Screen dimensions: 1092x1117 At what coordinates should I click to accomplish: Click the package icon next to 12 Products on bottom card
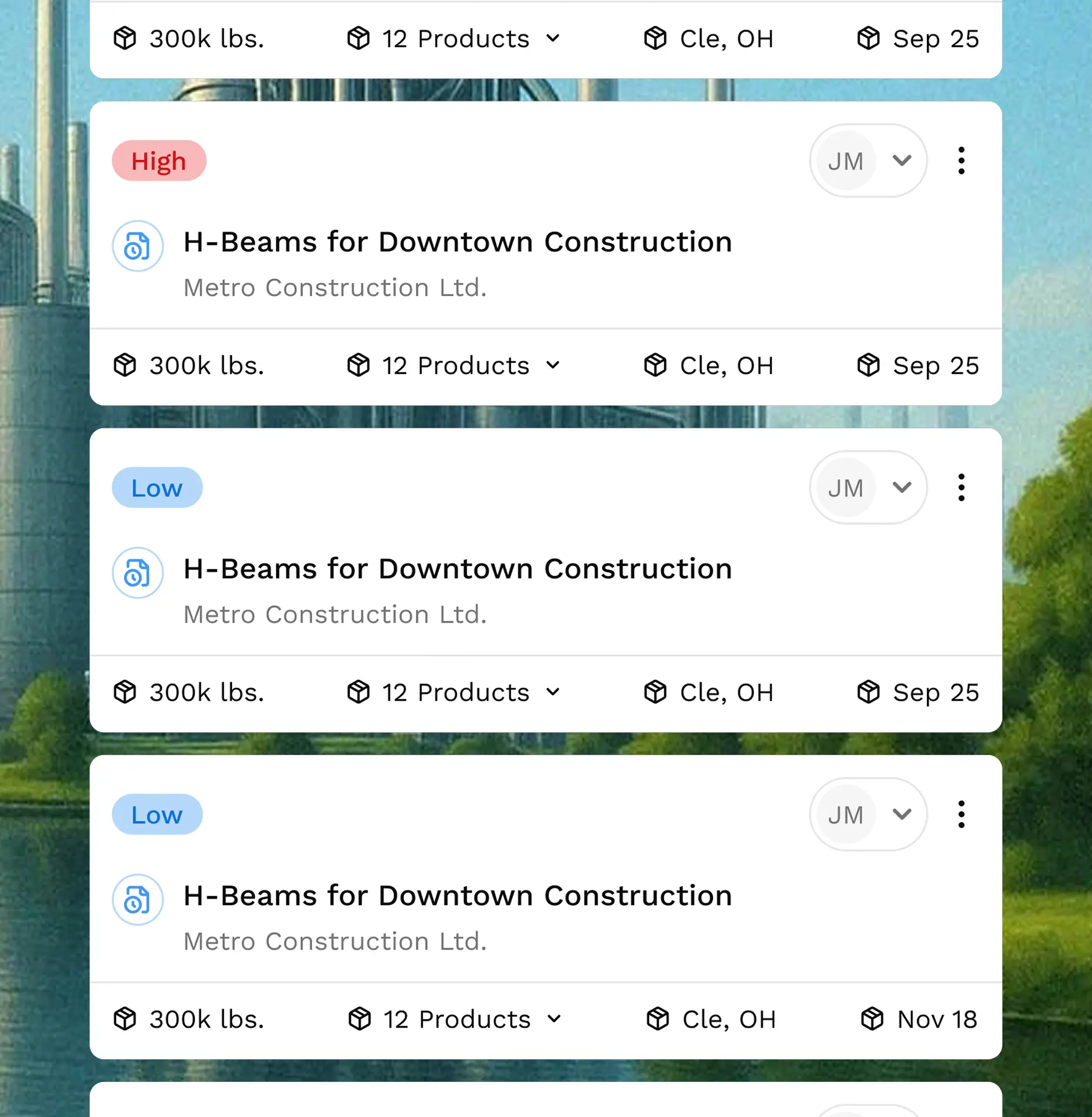pos(359,1019)
